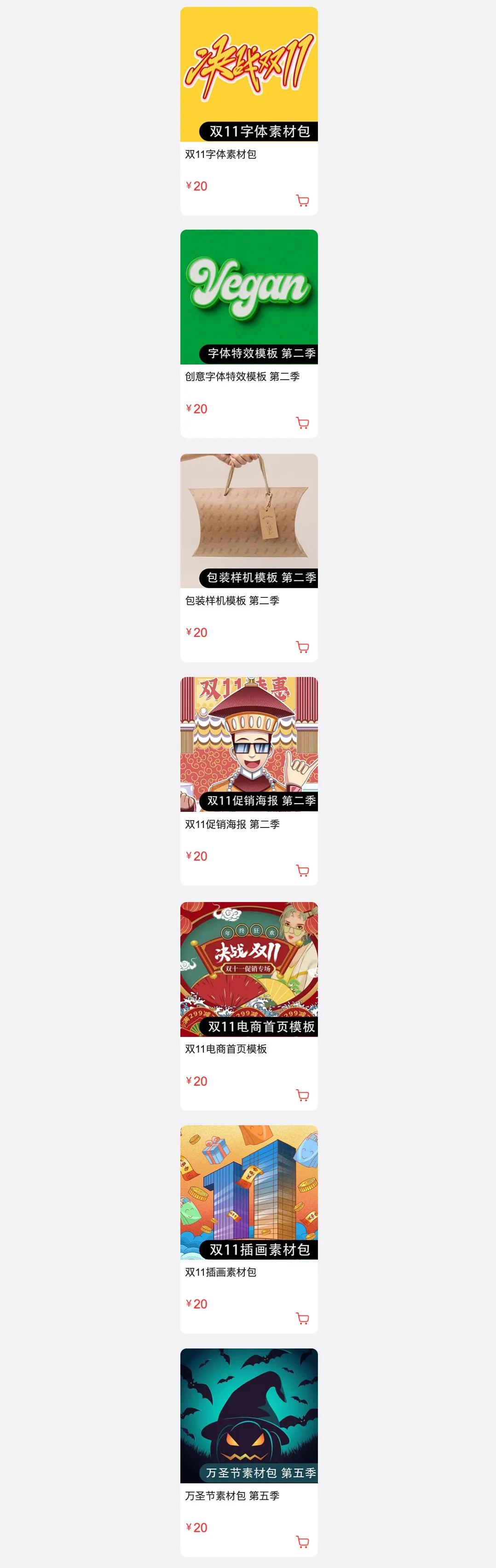Add 万圣节素材包 第五季 to the cart
The height and width of the screenshot is (1568, 496).
tap(302, 1542)
